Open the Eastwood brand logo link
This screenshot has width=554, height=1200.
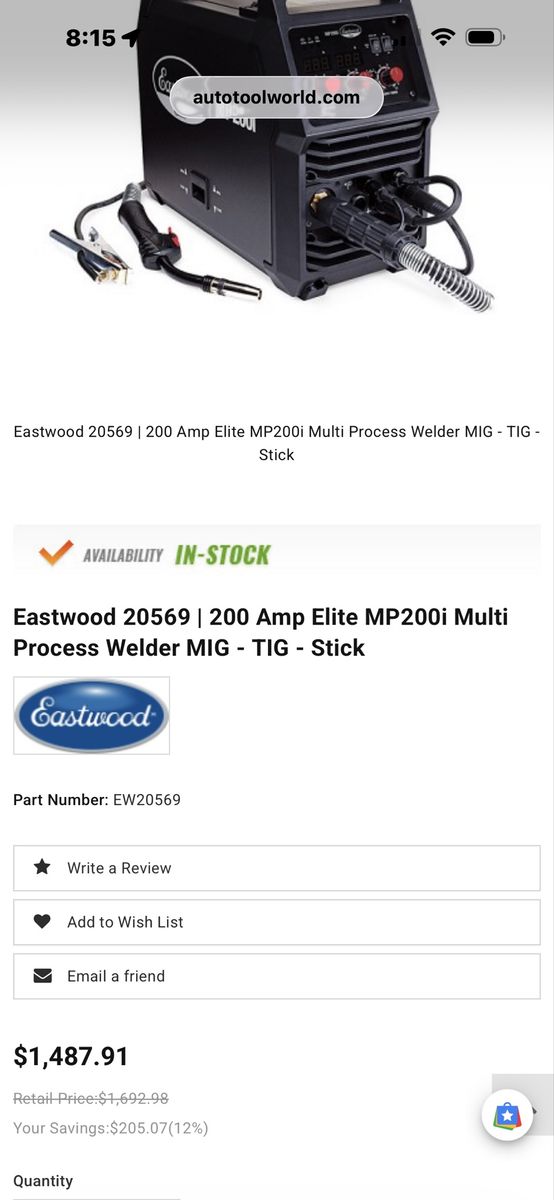coord(91,715)
